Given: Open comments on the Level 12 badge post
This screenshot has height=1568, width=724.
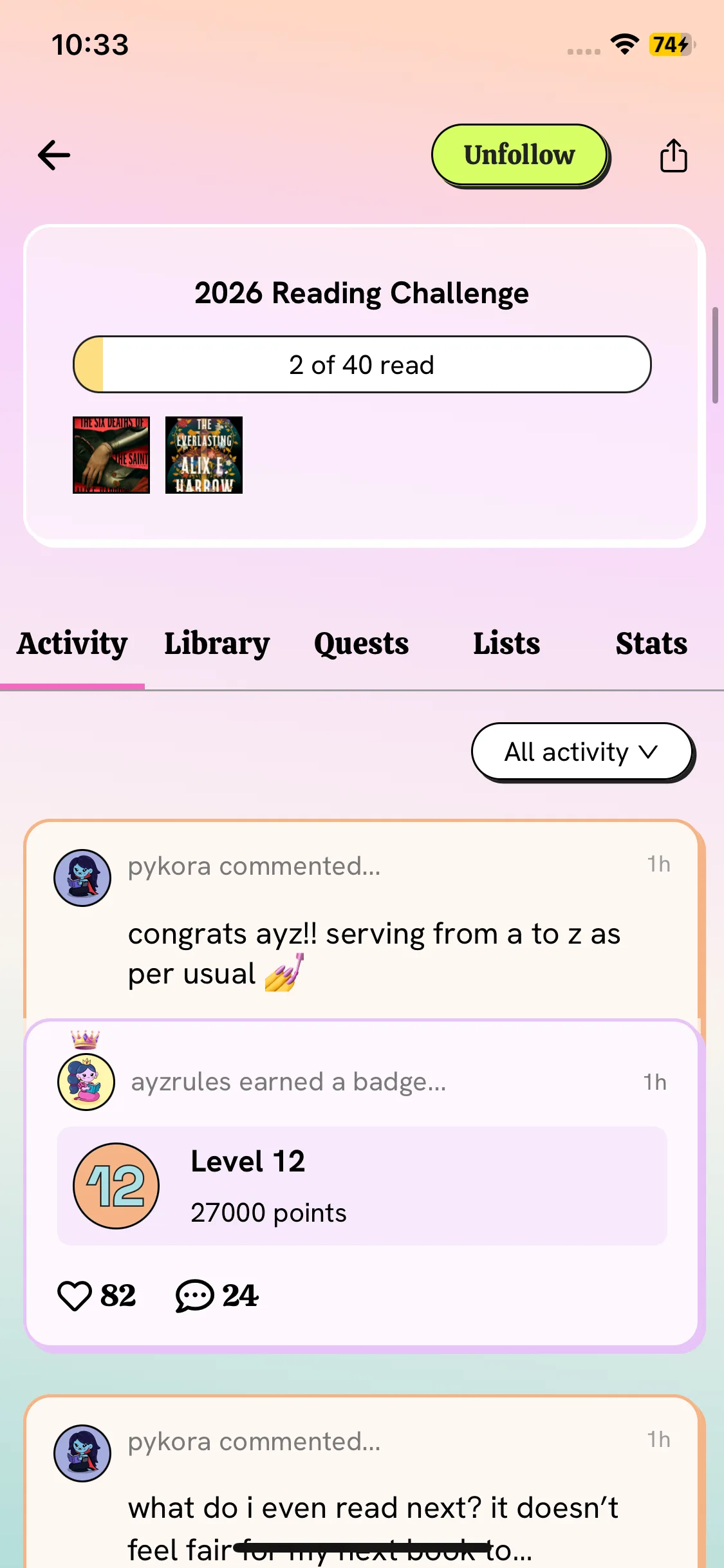Looking at the screenshot, I should pos(195,1296).
